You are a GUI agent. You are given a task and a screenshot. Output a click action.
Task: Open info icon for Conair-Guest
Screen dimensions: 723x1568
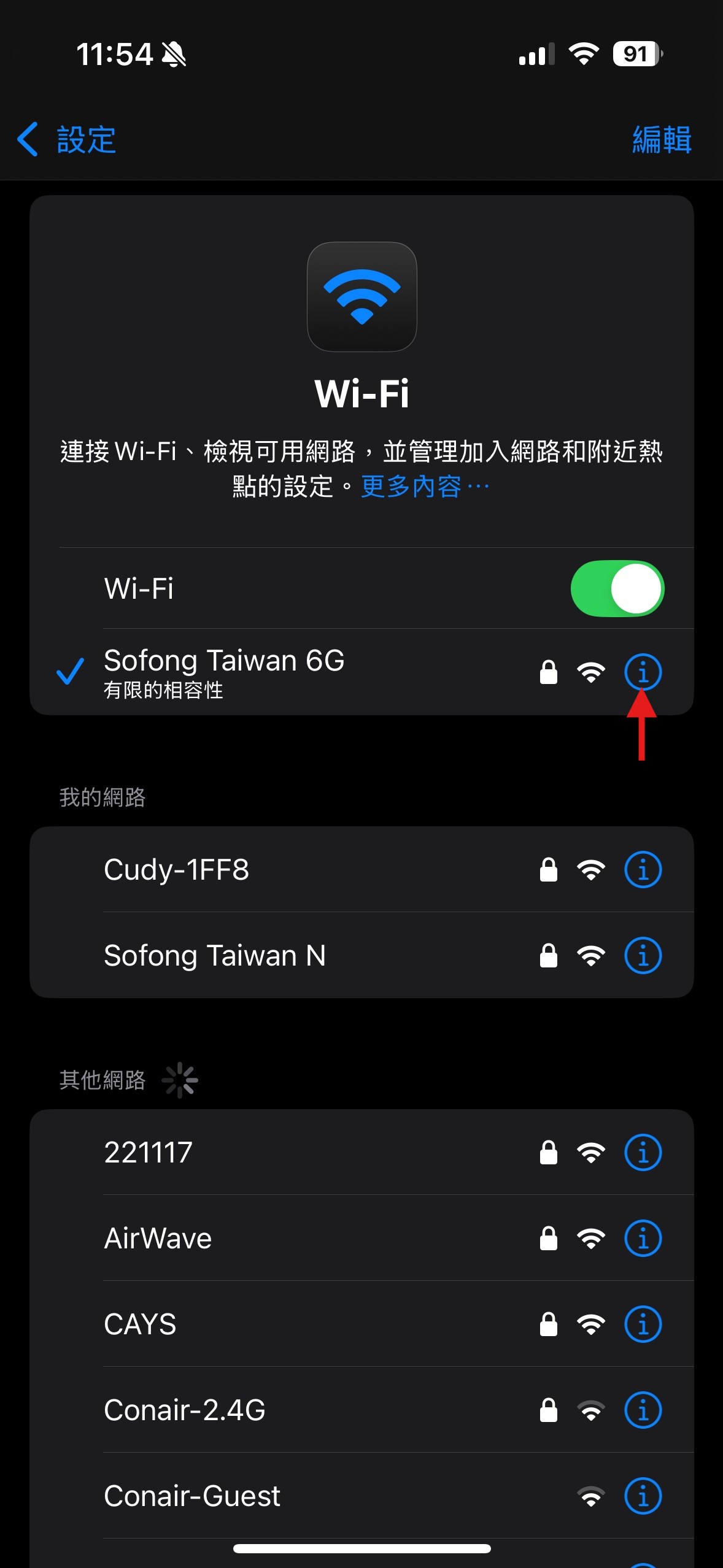click(643, 1496)
